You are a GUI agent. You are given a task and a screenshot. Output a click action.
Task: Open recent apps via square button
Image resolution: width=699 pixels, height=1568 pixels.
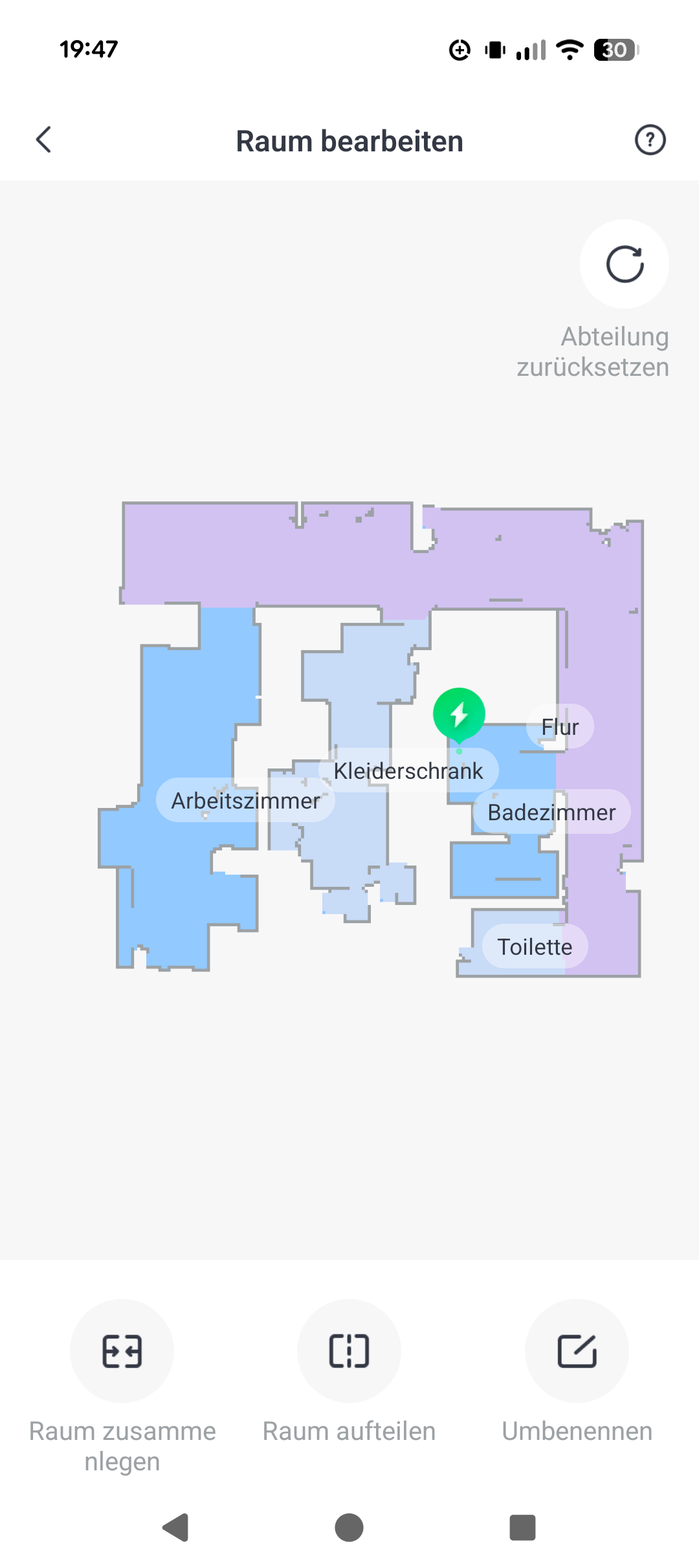(522, 1528)
